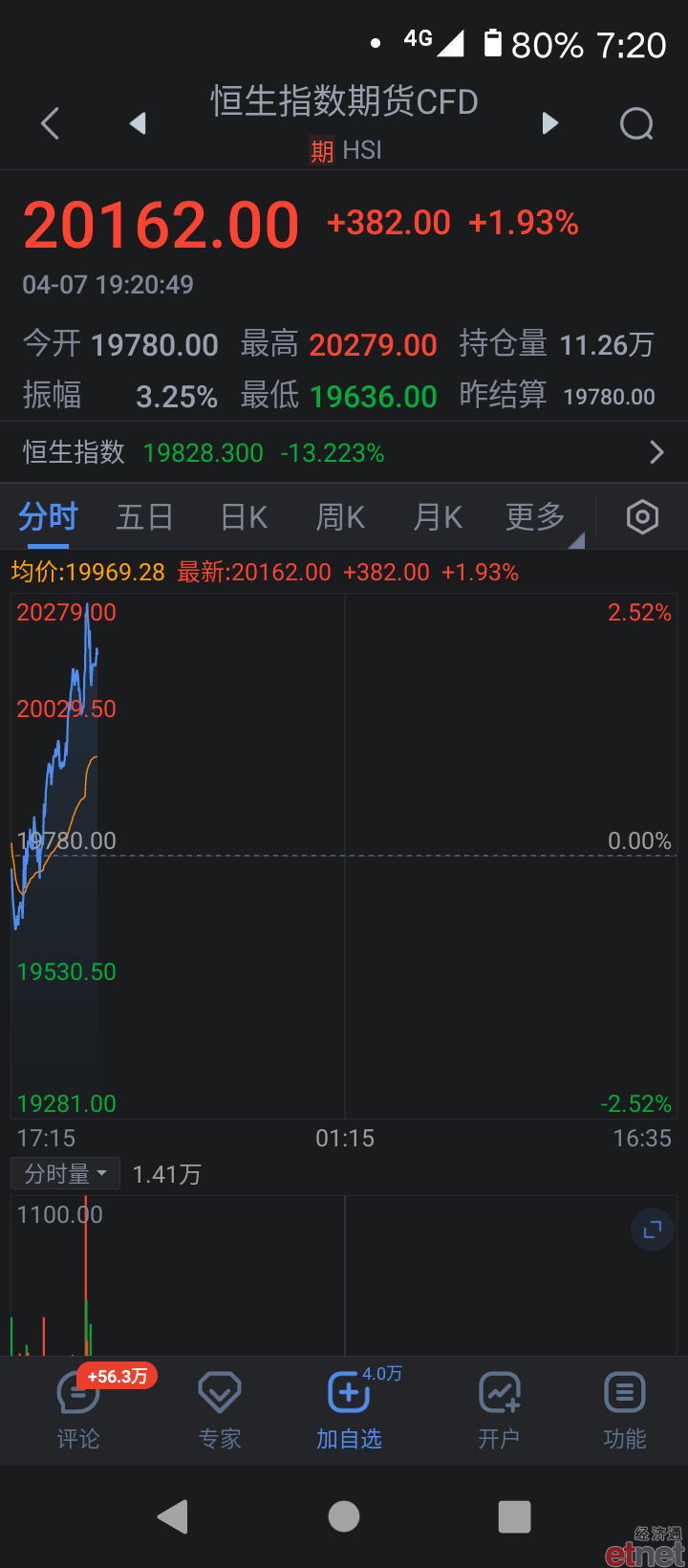Switch to the 五日 chart tab
Image resolution: width=688 pixels, height=1568 pixels.
(144, 517)
